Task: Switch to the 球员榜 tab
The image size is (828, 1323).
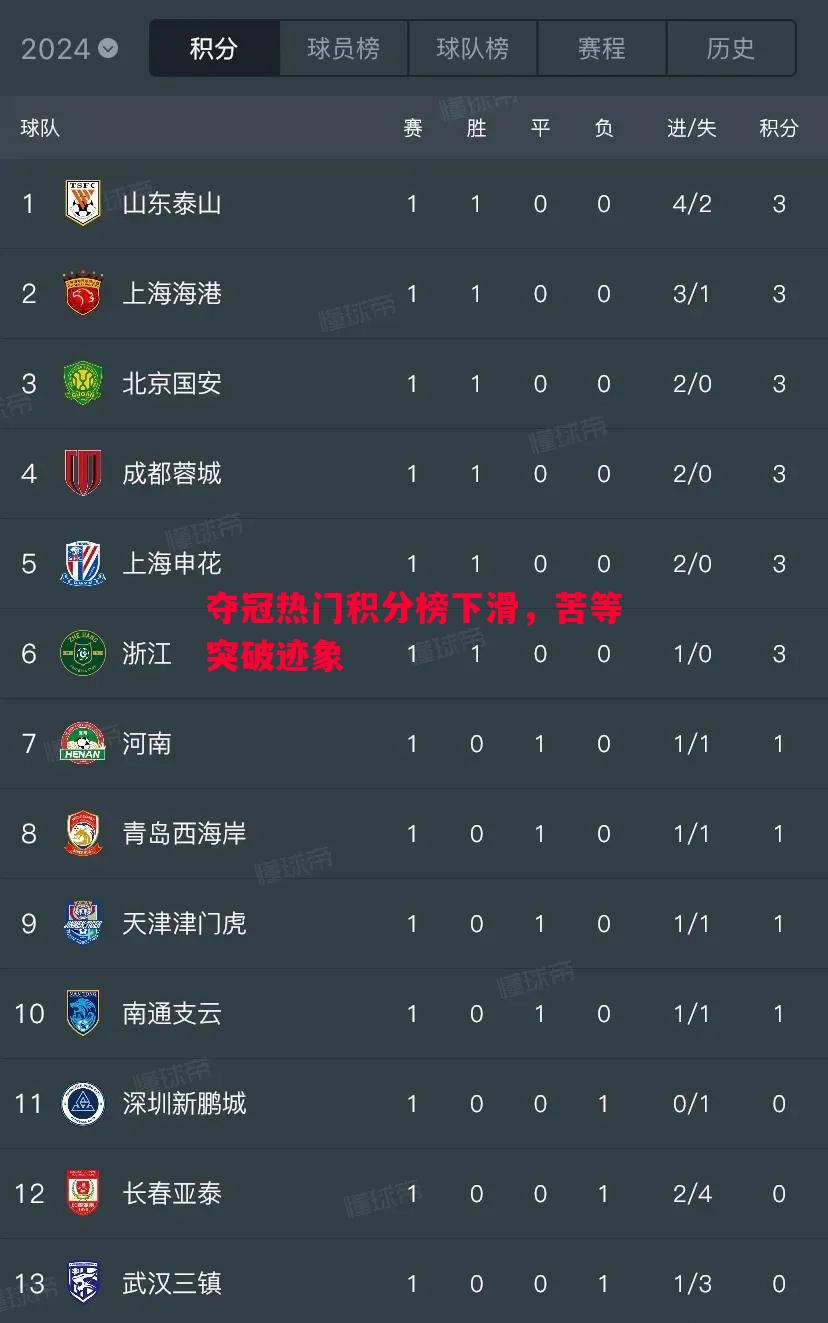Action: [x=343, y=48]
